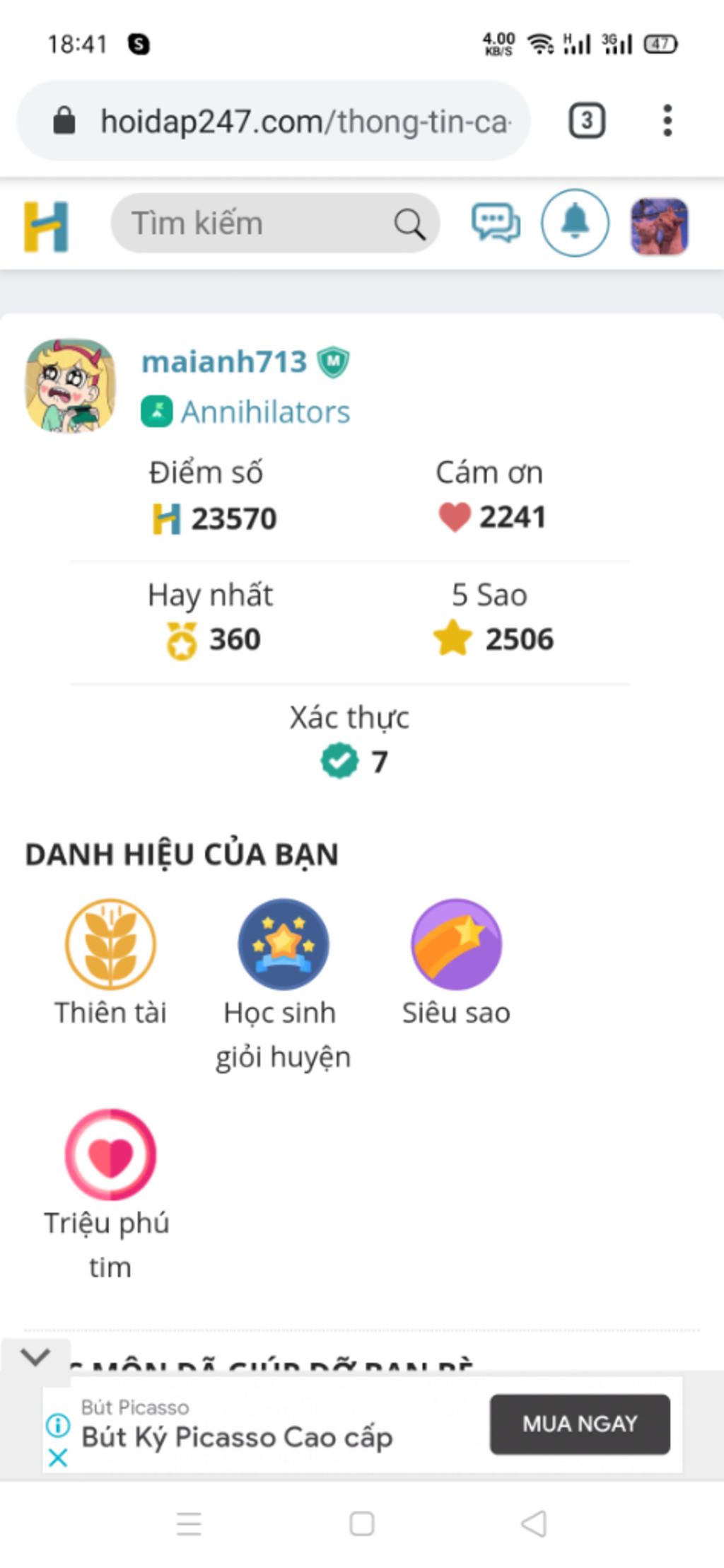724x1568 pixels.
Task: Open the notifications bell
Action: (x=575, y=223)
